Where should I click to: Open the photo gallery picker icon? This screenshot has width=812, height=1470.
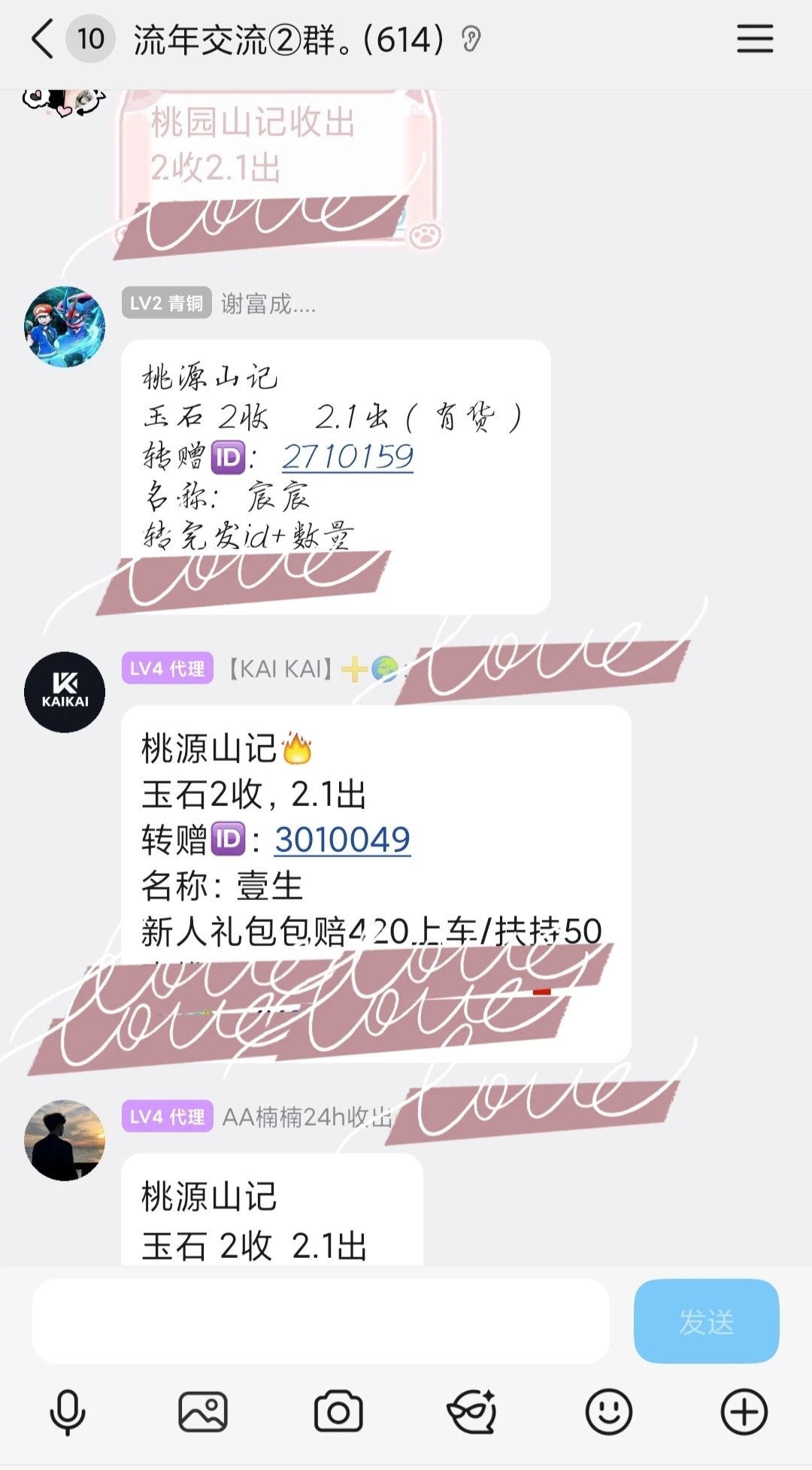[201, 1412]
